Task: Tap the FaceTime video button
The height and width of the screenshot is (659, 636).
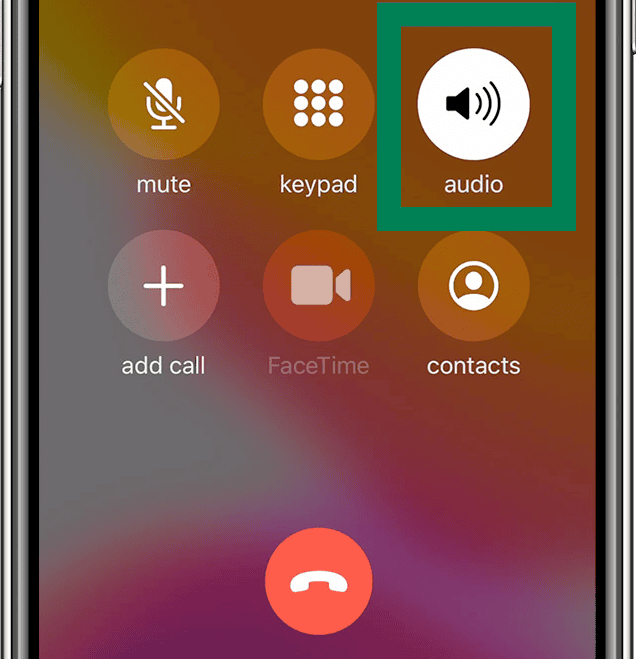Action: (318, 287)
